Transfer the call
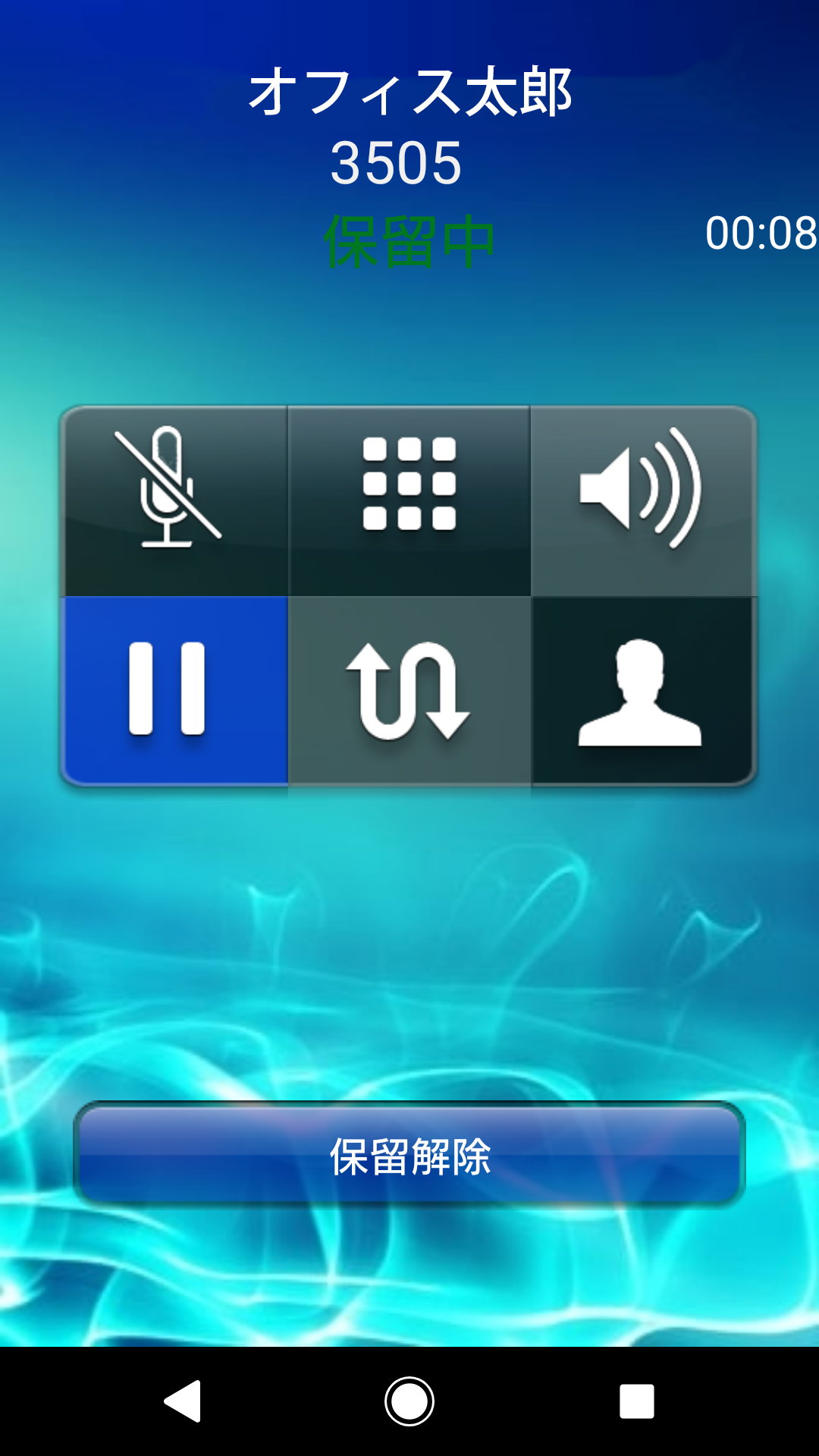Image resolution: width=819 pixels, height=1456 pixels. tap(409, 690)
